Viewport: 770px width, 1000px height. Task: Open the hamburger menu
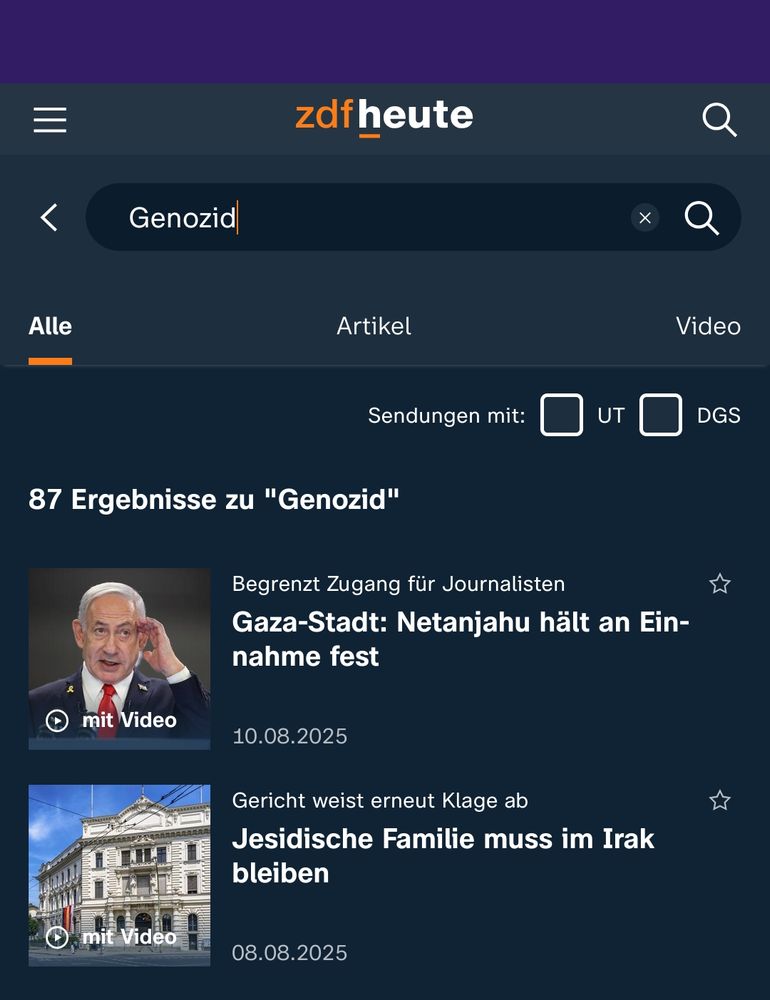coord(50,120)
